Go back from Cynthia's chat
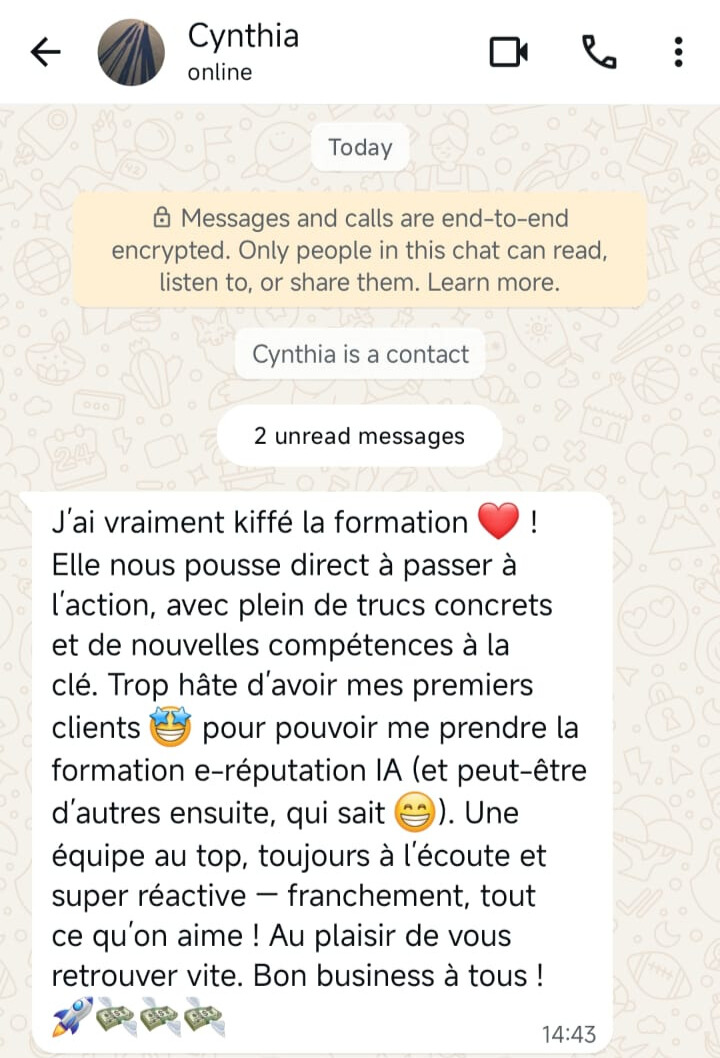The height and width of the screenshot is (1058, 720). point(46,52)
